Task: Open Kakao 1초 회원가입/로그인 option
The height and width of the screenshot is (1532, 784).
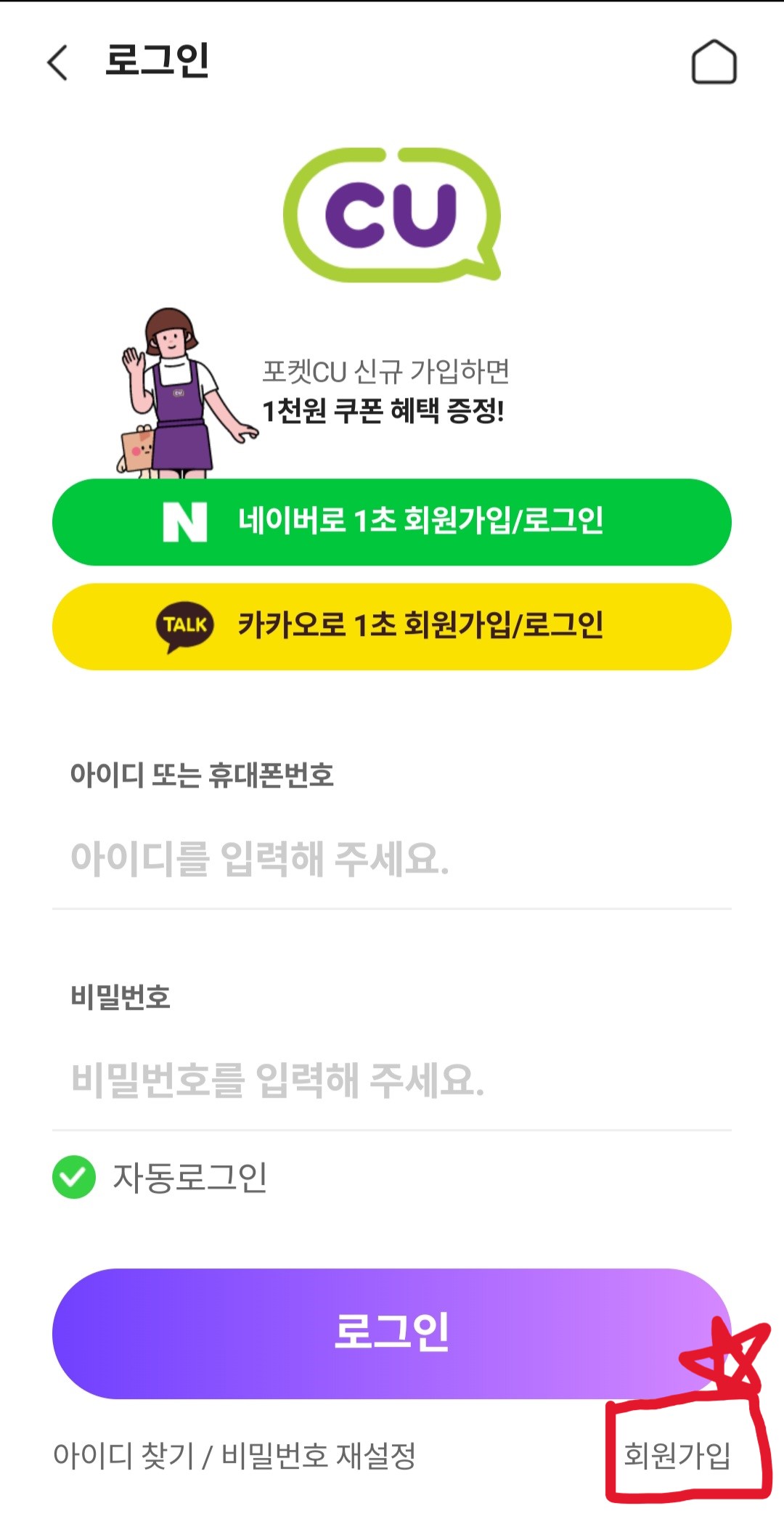Action: pyautogui.click(x=392, y=623)
